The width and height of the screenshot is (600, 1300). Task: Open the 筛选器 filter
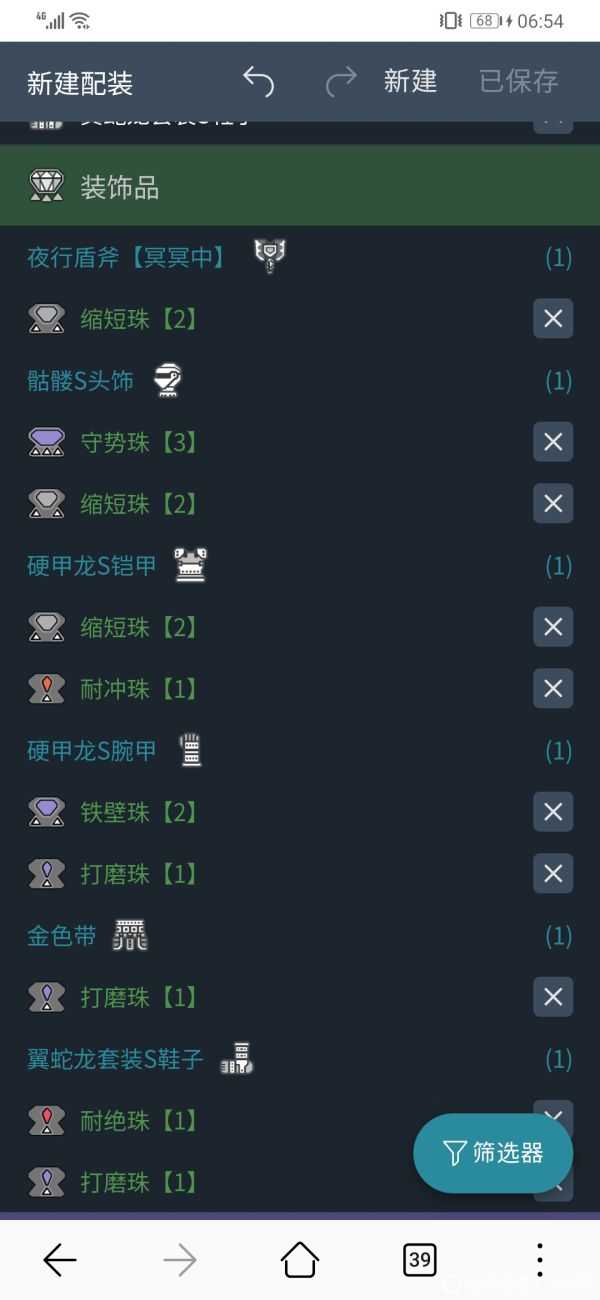click(493, 1153)
